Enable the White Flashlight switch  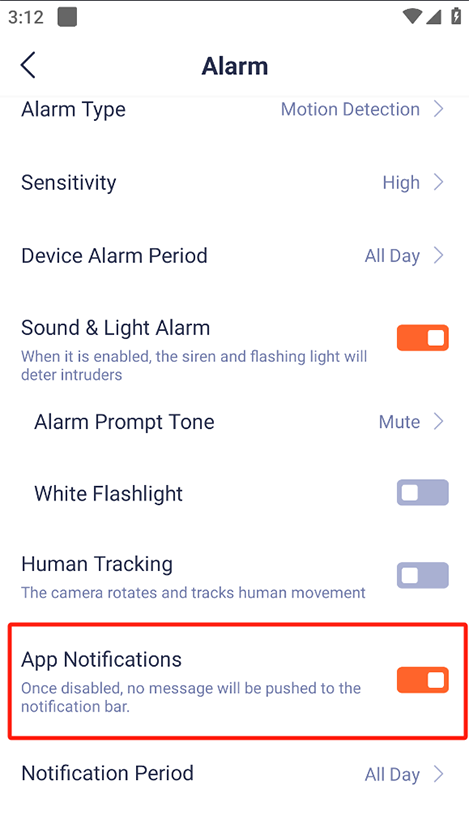tap(423, 493)
